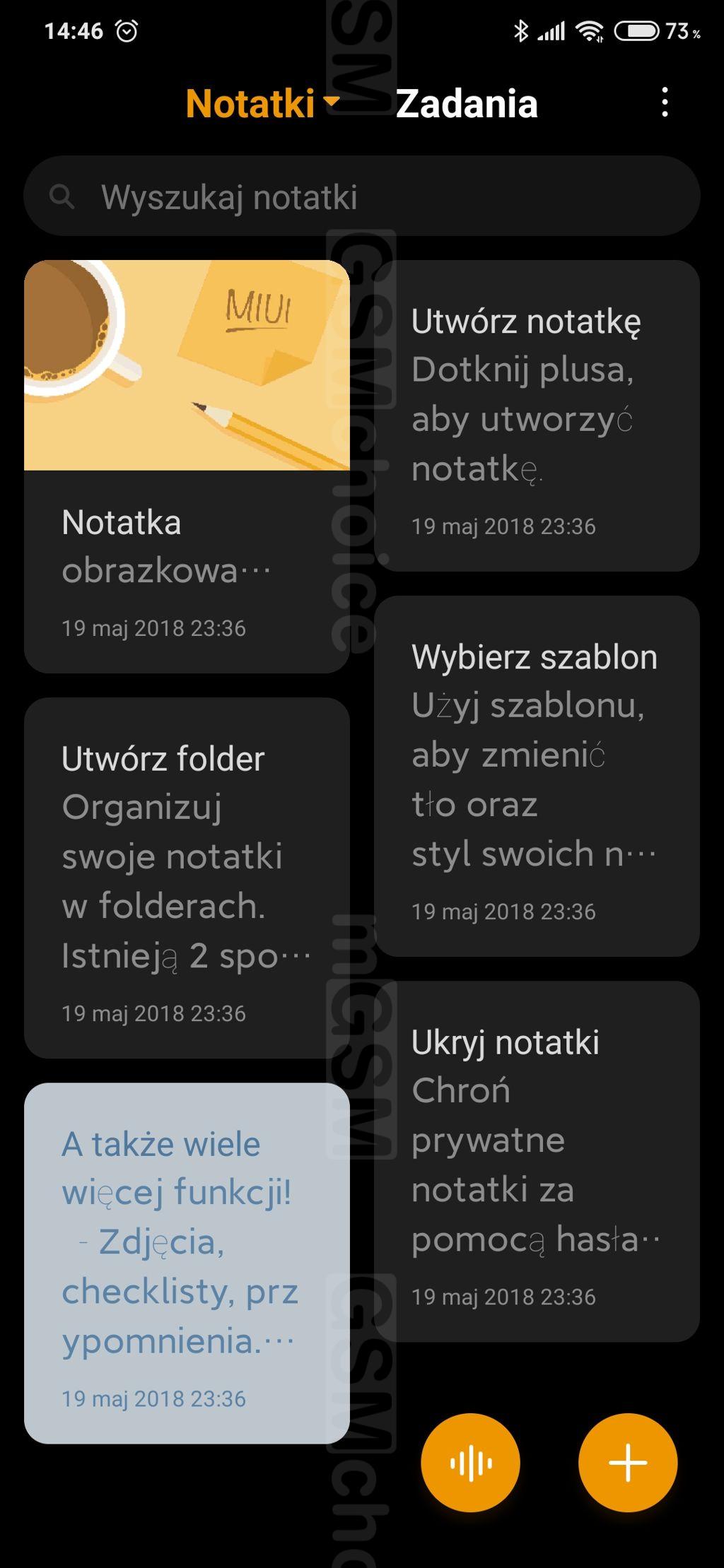Image resolution: width=724 pixels, height=1568 pixels.
Task: Tap the Wyszukaj notatki search field
Action: [362, 196]
